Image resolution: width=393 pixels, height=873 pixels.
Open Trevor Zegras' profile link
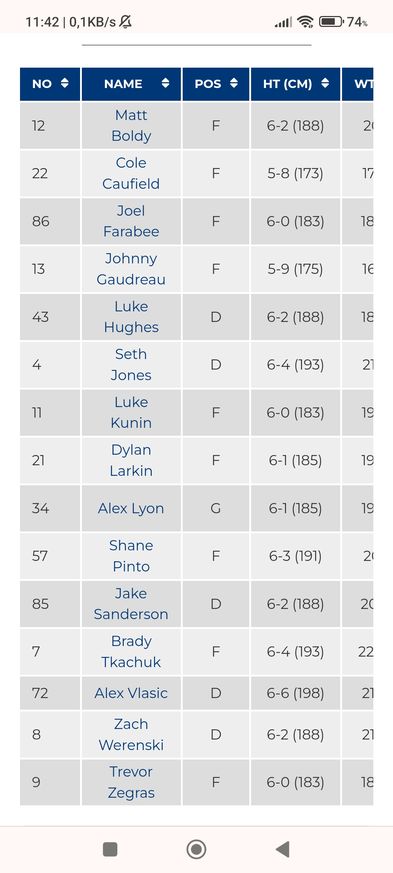[x=131, y=782]
